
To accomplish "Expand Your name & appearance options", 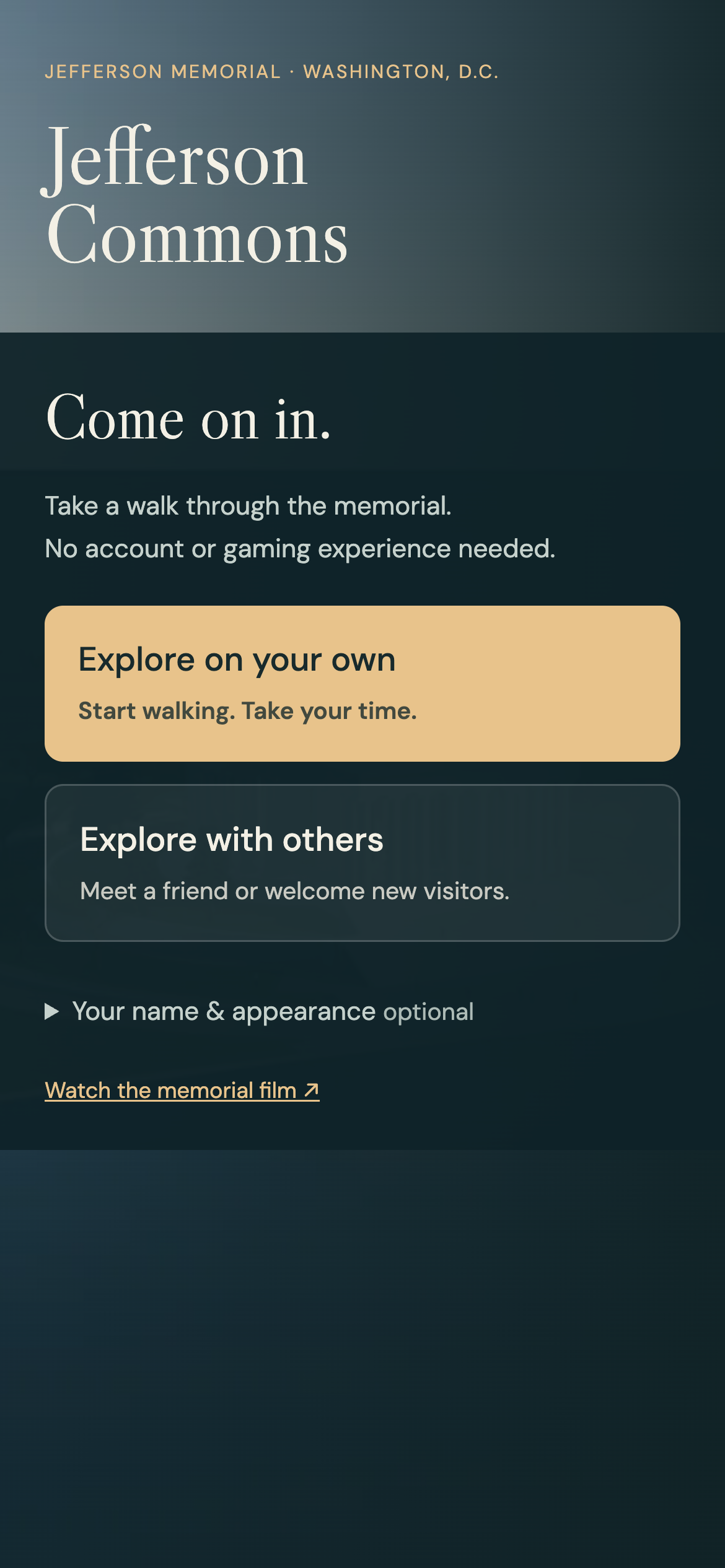I will point(260,1011).
